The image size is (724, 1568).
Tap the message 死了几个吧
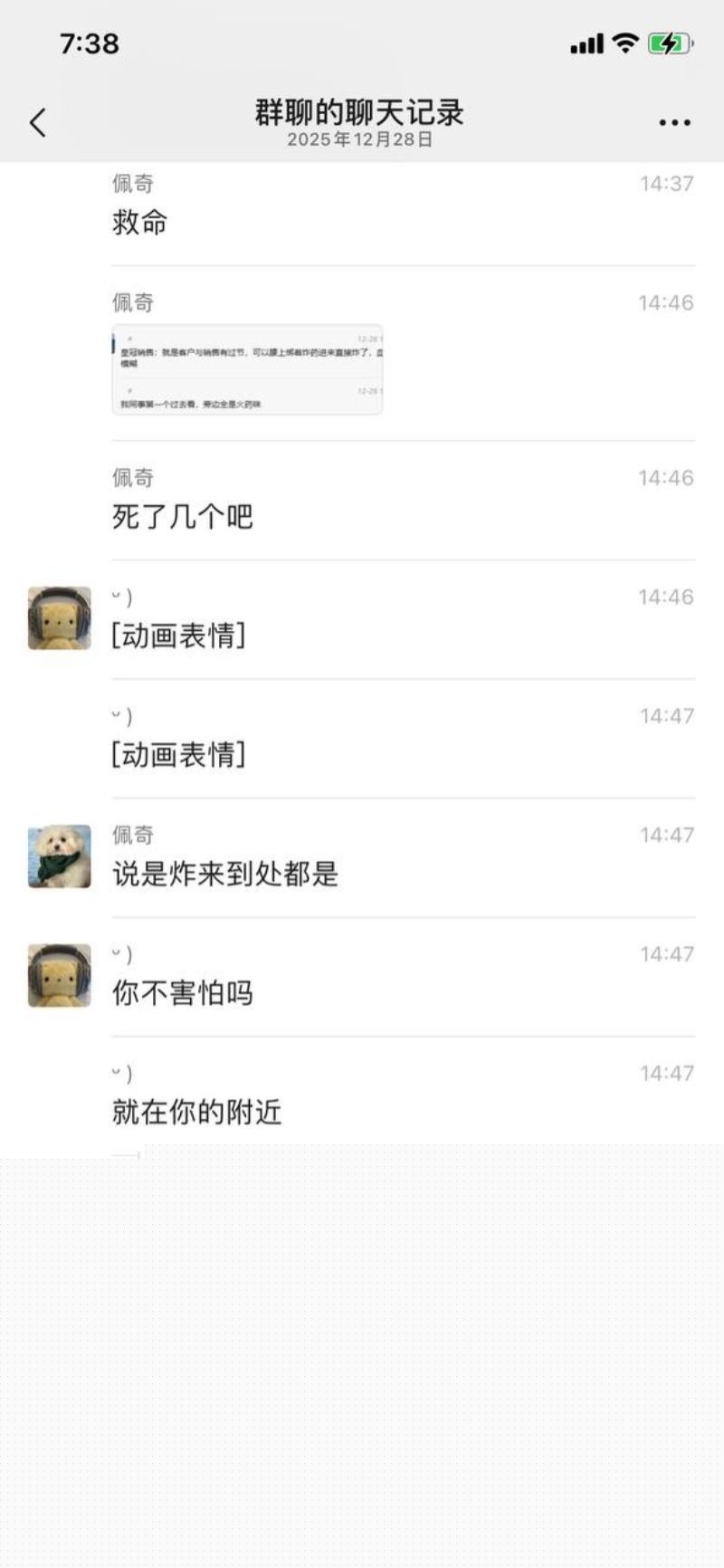(181, 517)
